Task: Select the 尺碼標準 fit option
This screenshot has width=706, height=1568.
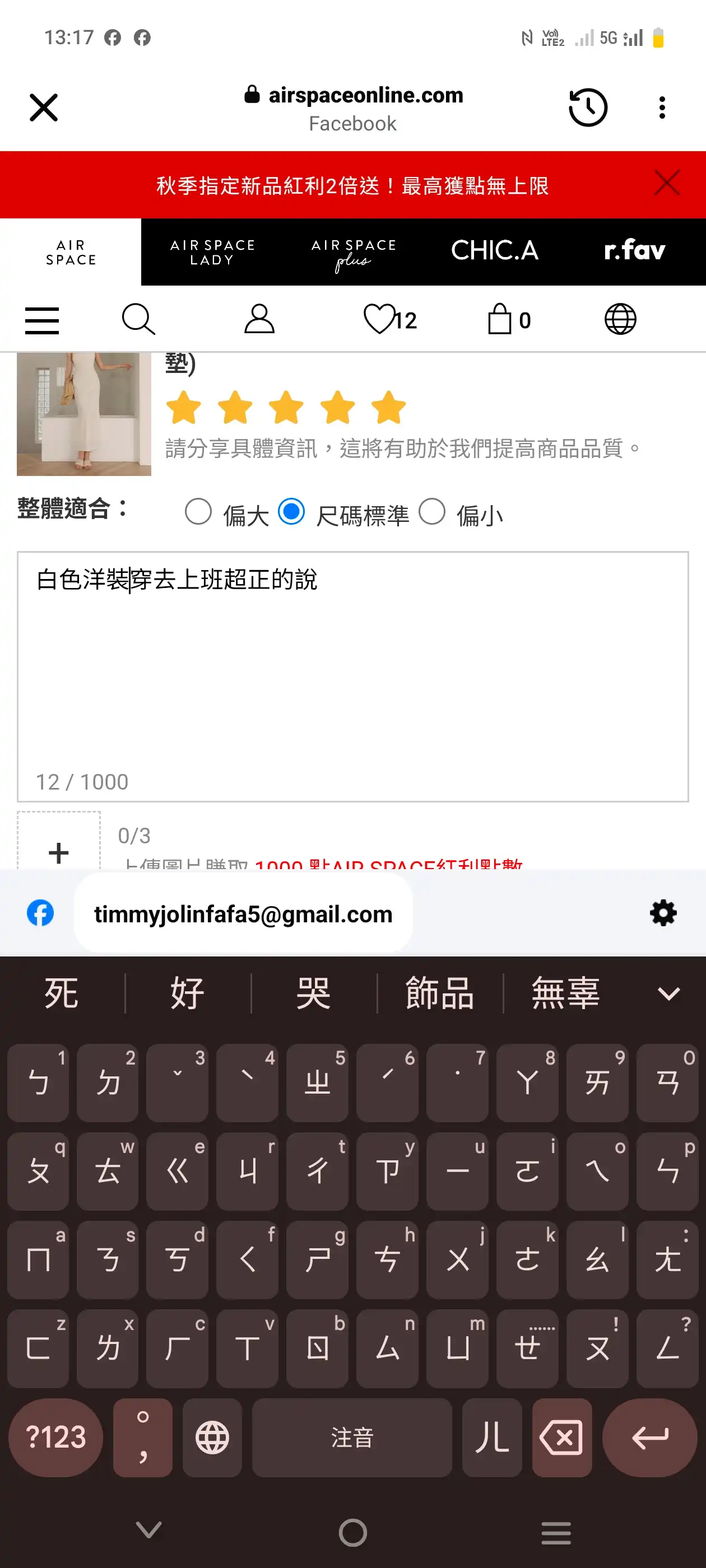Action: tap(291, 512)
